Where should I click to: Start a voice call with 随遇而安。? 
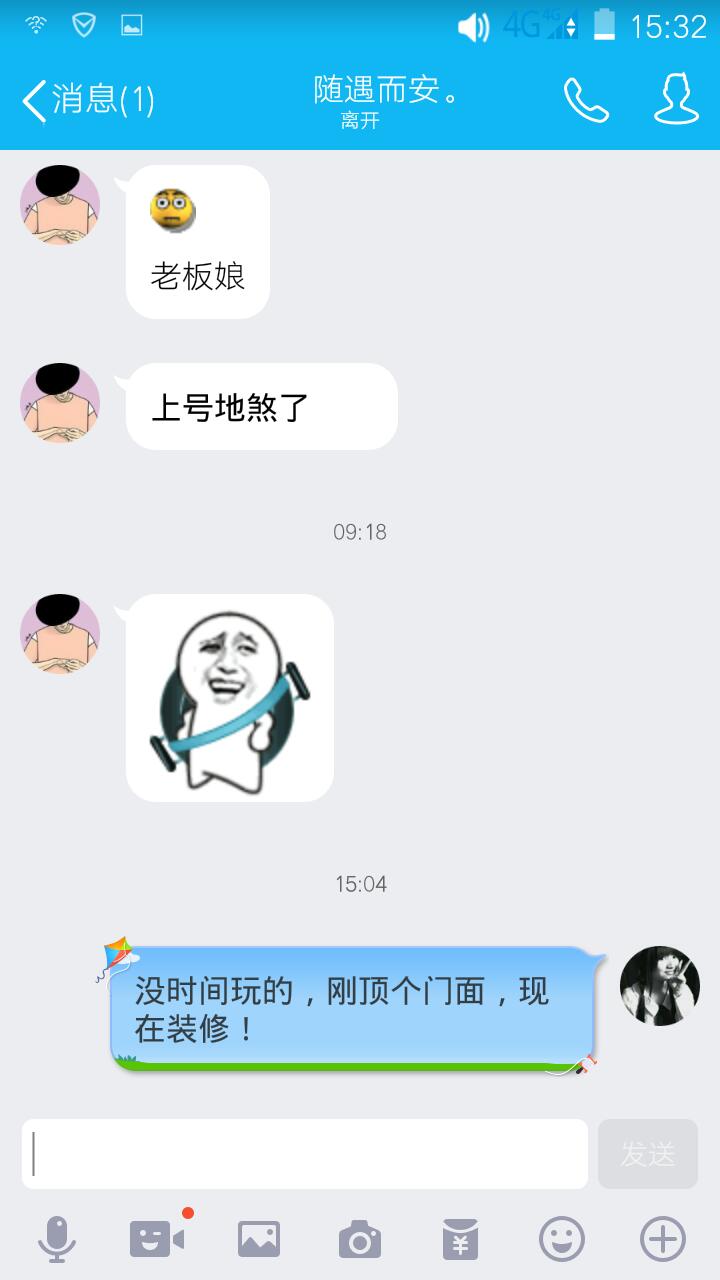pyautogui.click(x=586, y=100)
